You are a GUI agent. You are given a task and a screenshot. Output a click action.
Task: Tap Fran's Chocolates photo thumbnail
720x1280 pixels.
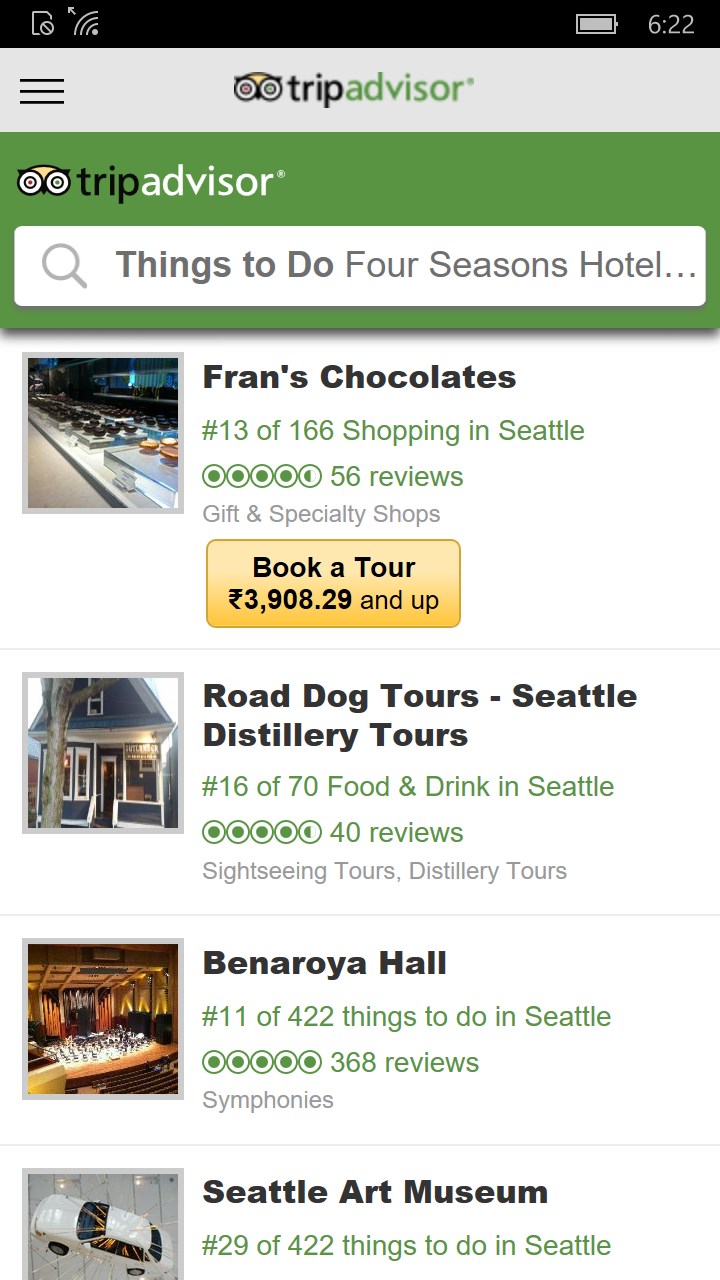coord(103,433)
